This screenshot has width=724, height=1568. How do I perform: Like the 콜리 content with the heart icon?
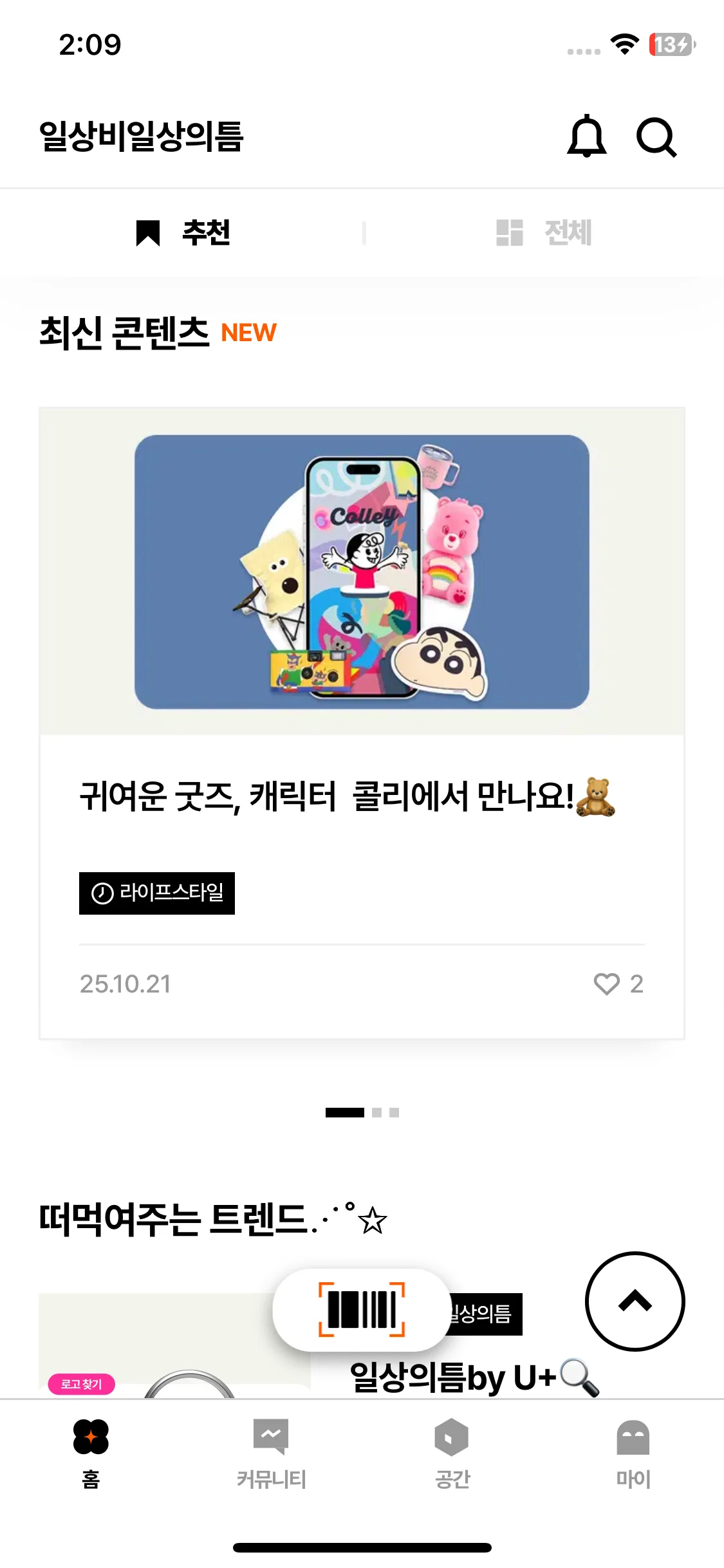point(606,984)
